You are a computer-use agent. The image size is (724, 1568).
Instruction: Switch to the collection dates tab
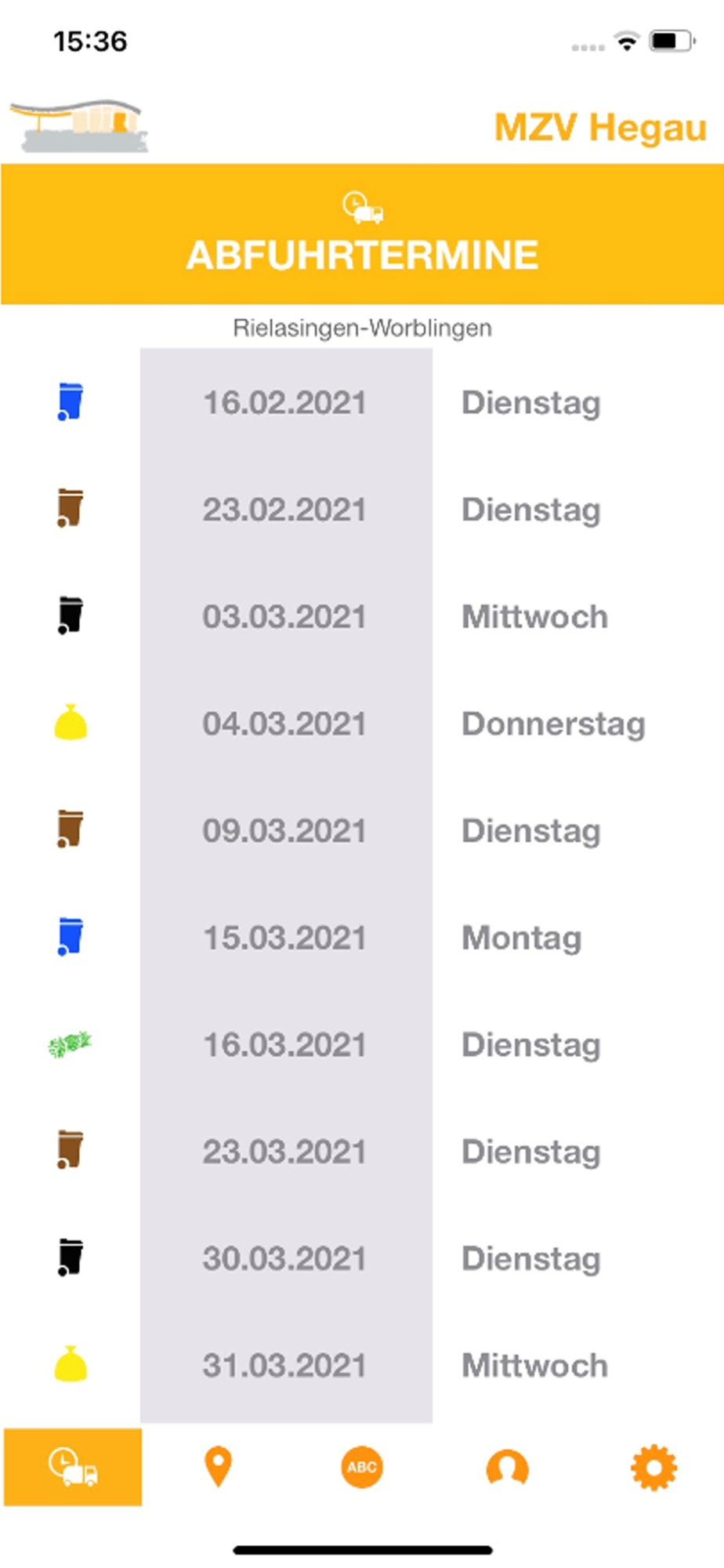[x=73, y=1467]
